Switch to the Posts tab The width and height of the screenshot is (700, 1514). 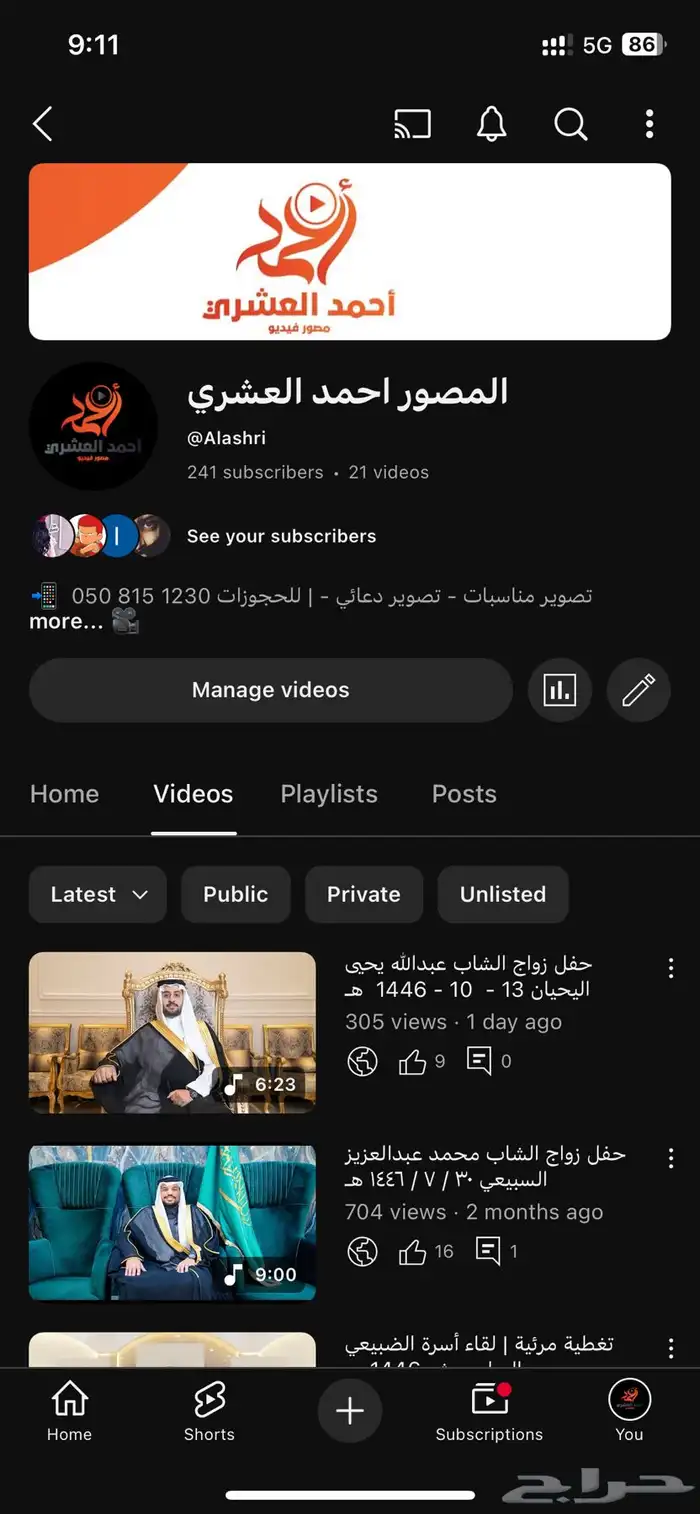(464, 794)
